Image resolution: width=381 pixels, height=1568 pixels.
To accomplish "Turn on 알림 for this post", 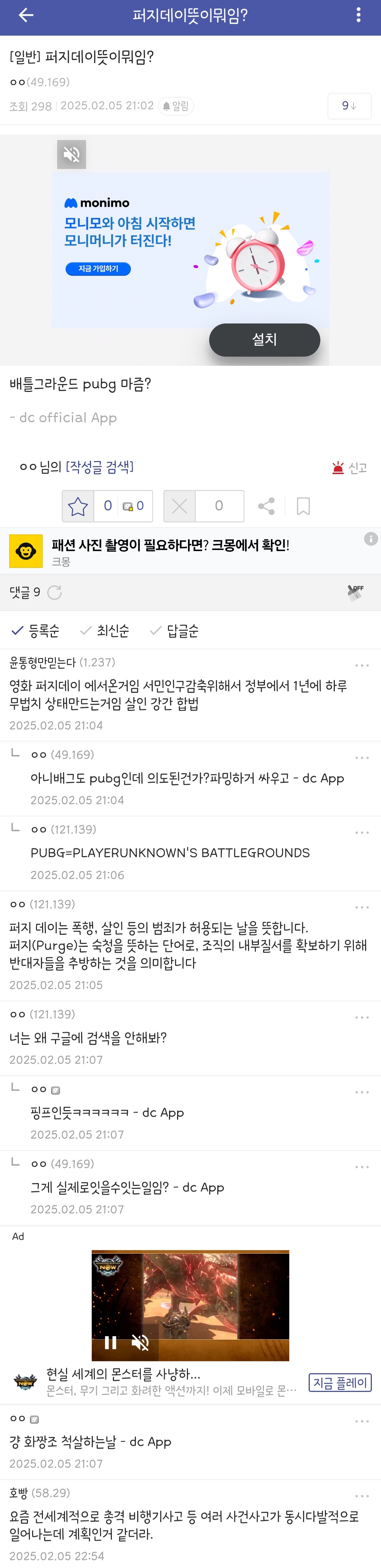I will point(176,106).
